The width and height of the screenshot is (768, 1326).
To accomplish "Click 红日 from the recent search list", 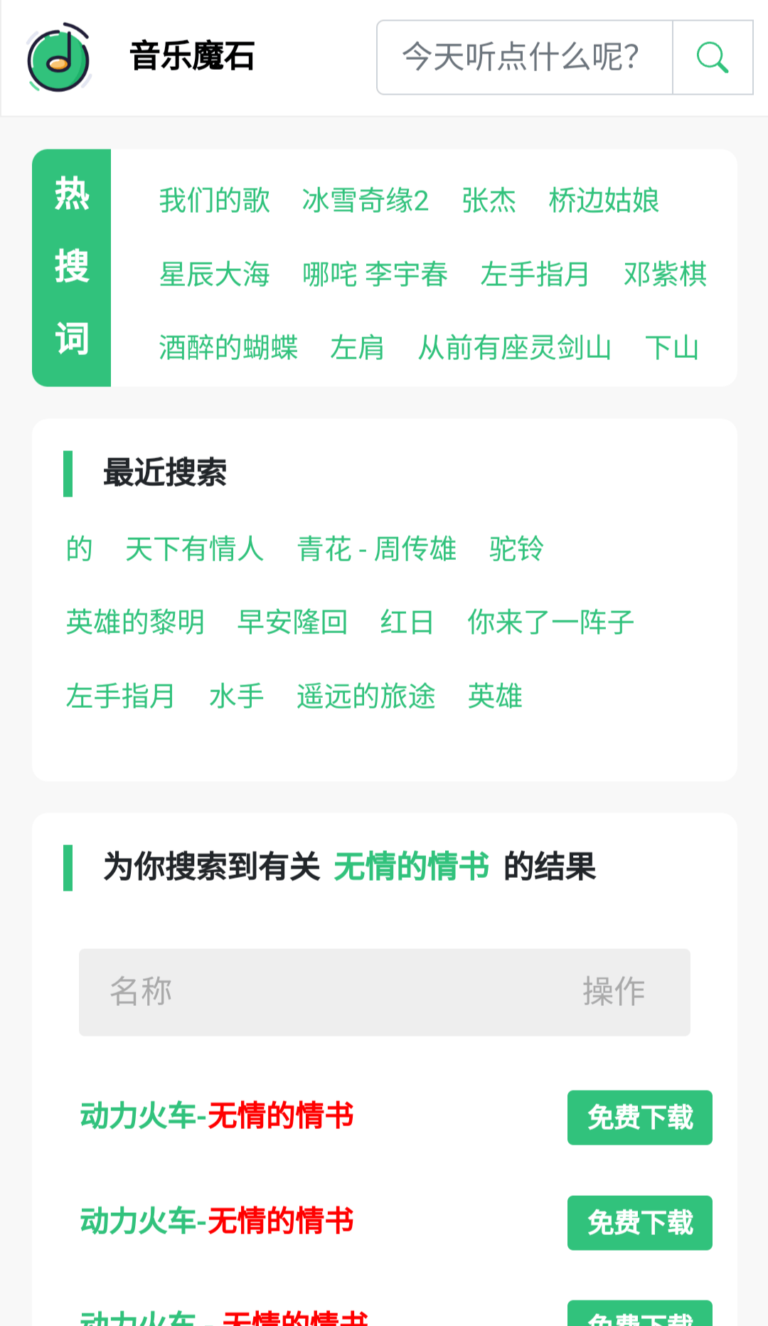I will pos(406,622).
